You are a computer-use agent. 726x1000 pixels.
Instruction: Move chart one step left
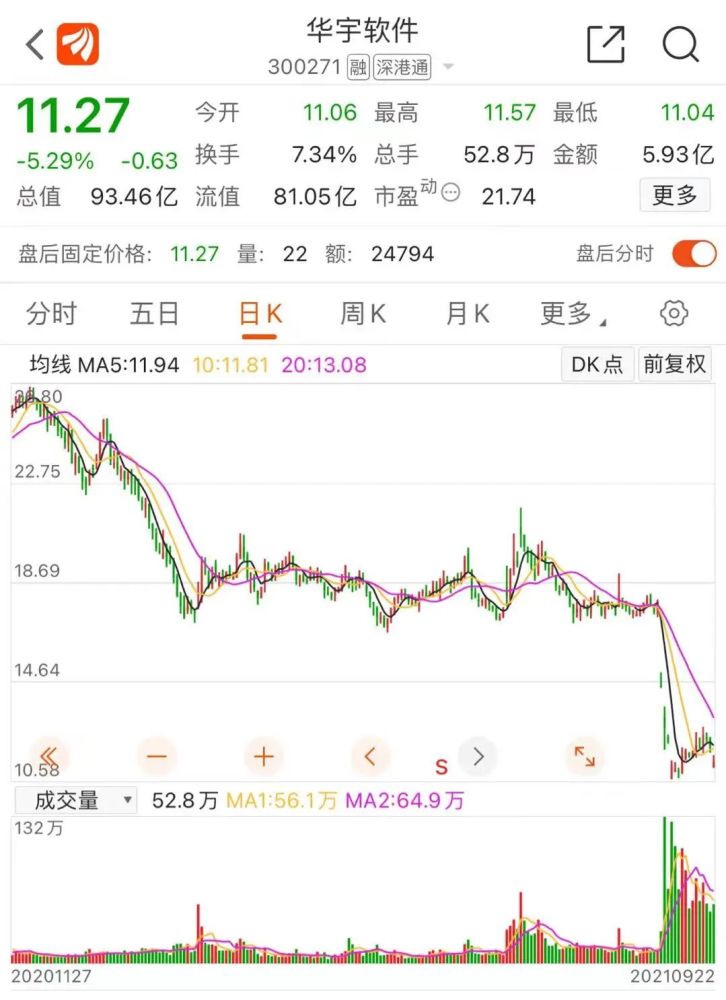[x=370, y=756]
